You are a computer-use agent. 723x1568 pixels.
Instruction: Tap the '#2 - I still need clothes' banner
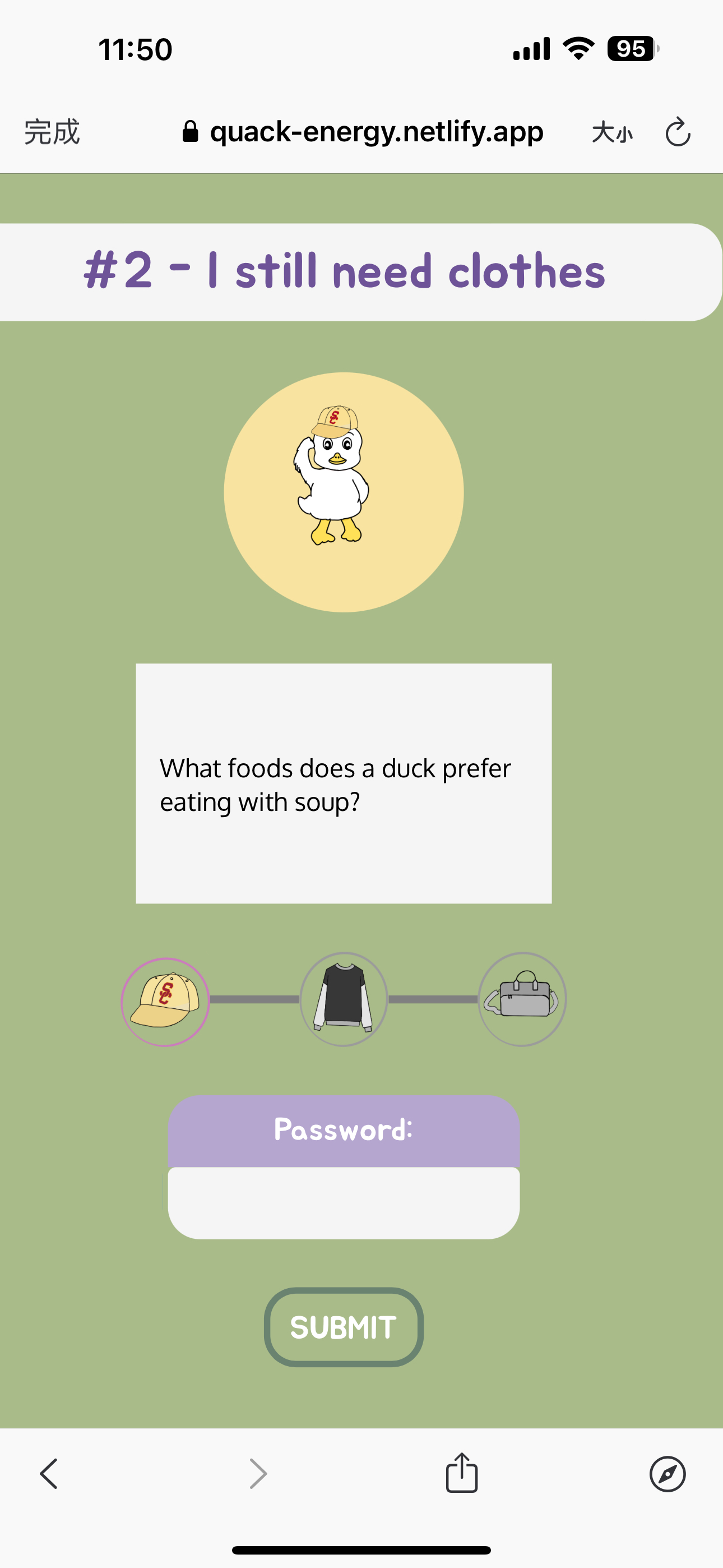tap(343, 270)
